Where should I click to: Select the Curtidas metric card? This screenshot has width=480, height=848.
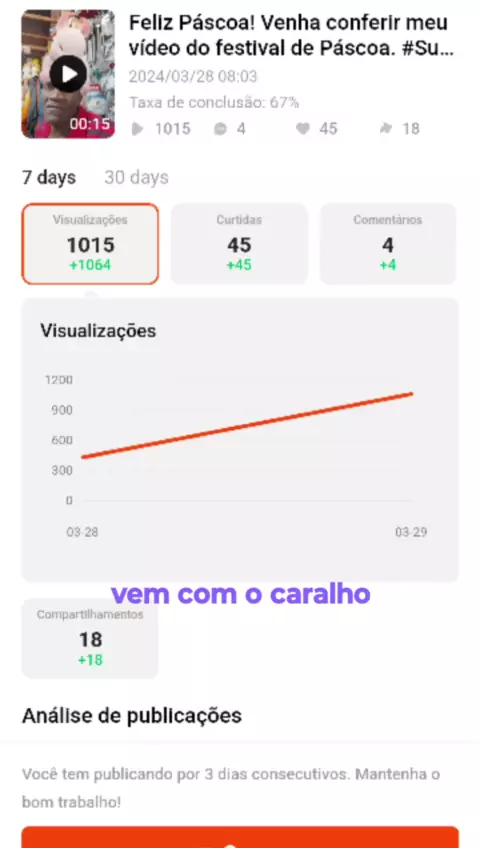[239, 243]
